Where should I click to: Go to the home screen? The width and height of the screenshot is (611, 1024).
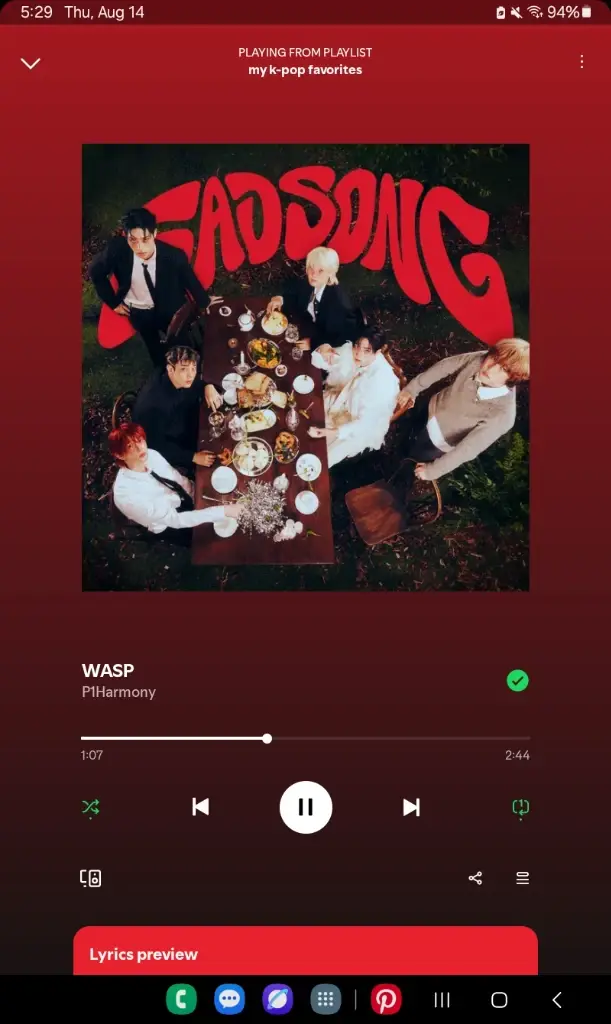pos(499,1000)
